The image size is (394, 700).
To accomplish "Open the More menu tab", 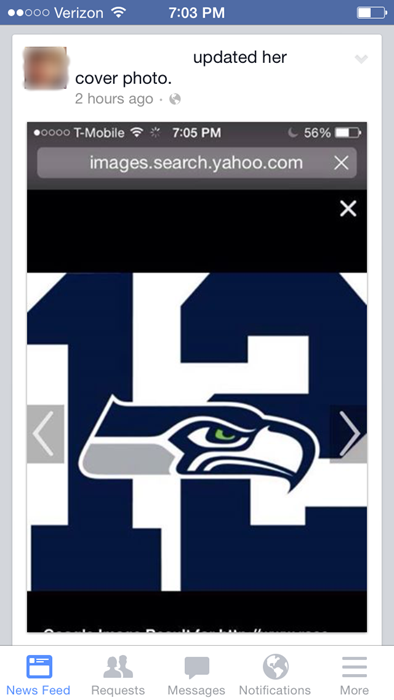I will coord(354,675).
